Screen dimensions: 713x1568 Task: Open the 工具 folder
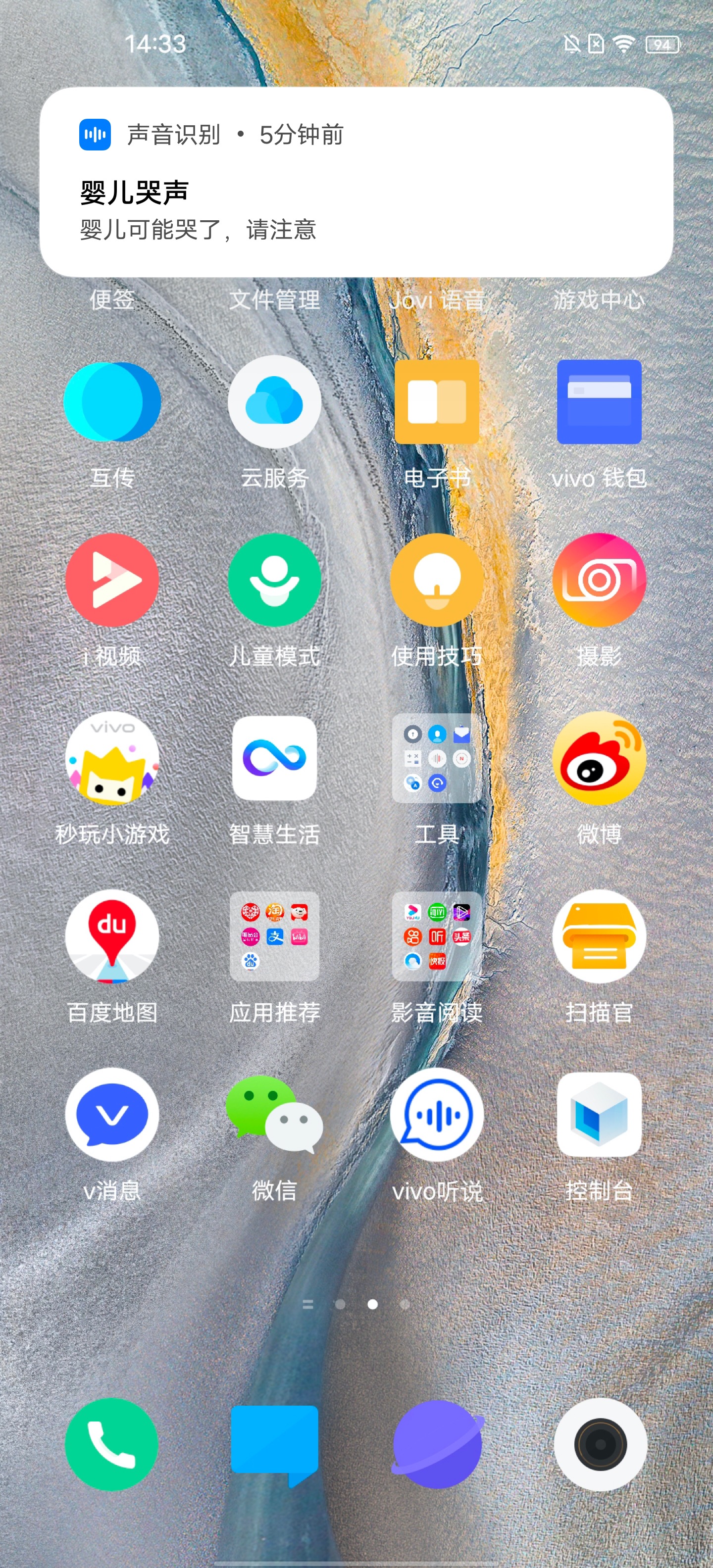pyautogui.click(x=437, y=758)
